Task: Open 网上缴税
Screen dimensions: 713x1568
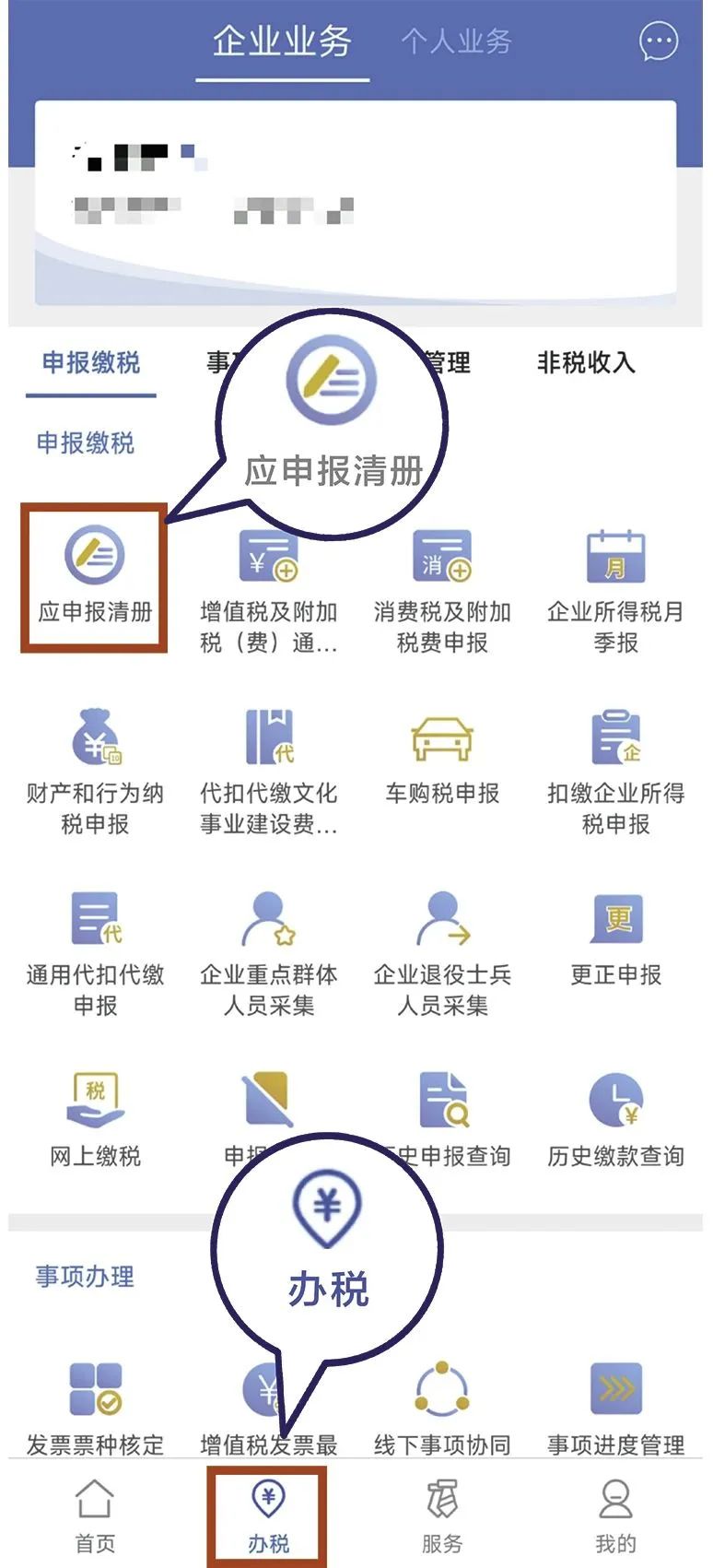Action: pyautogui.click(x=95, y=1120)
